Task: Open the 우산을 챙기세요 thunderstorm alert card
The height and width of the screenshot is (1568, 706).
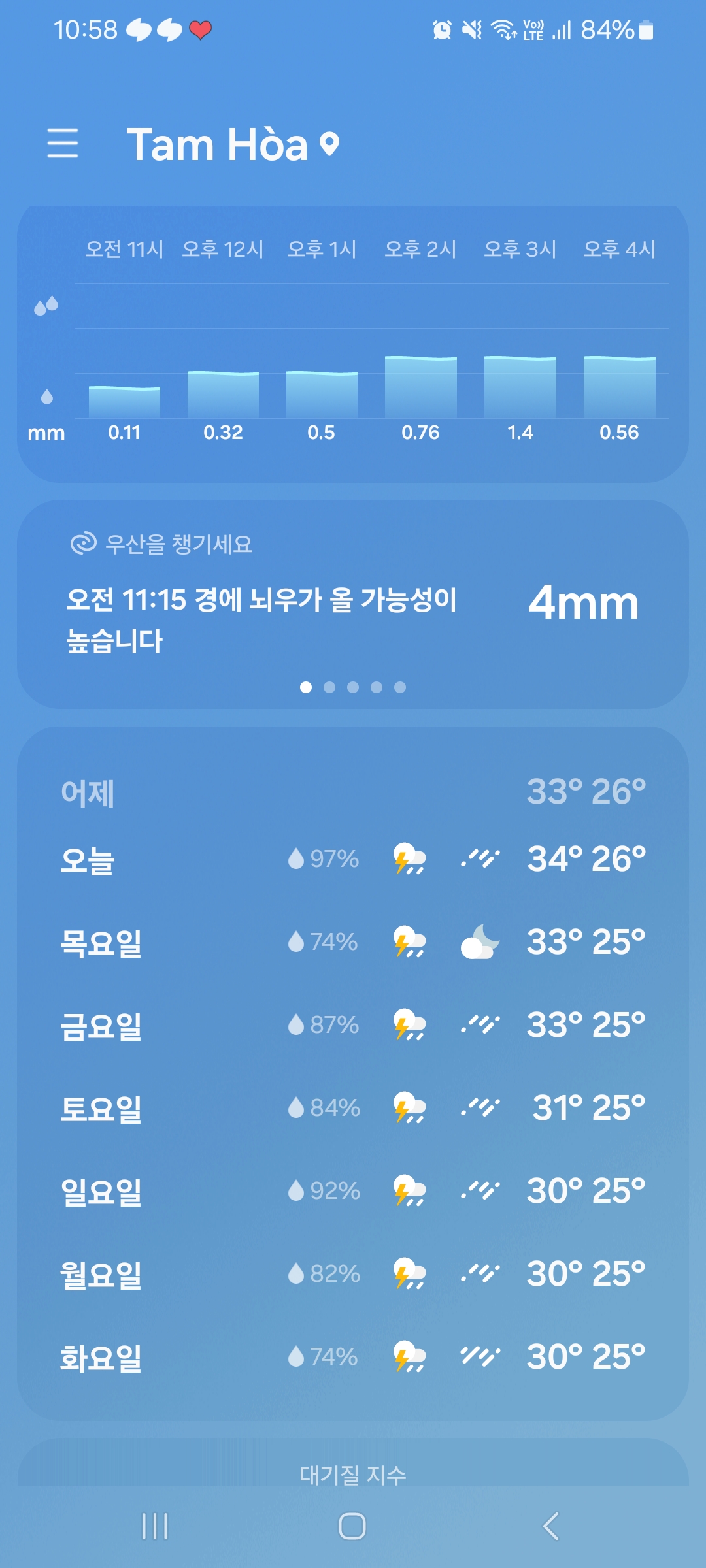Action: 353,604
